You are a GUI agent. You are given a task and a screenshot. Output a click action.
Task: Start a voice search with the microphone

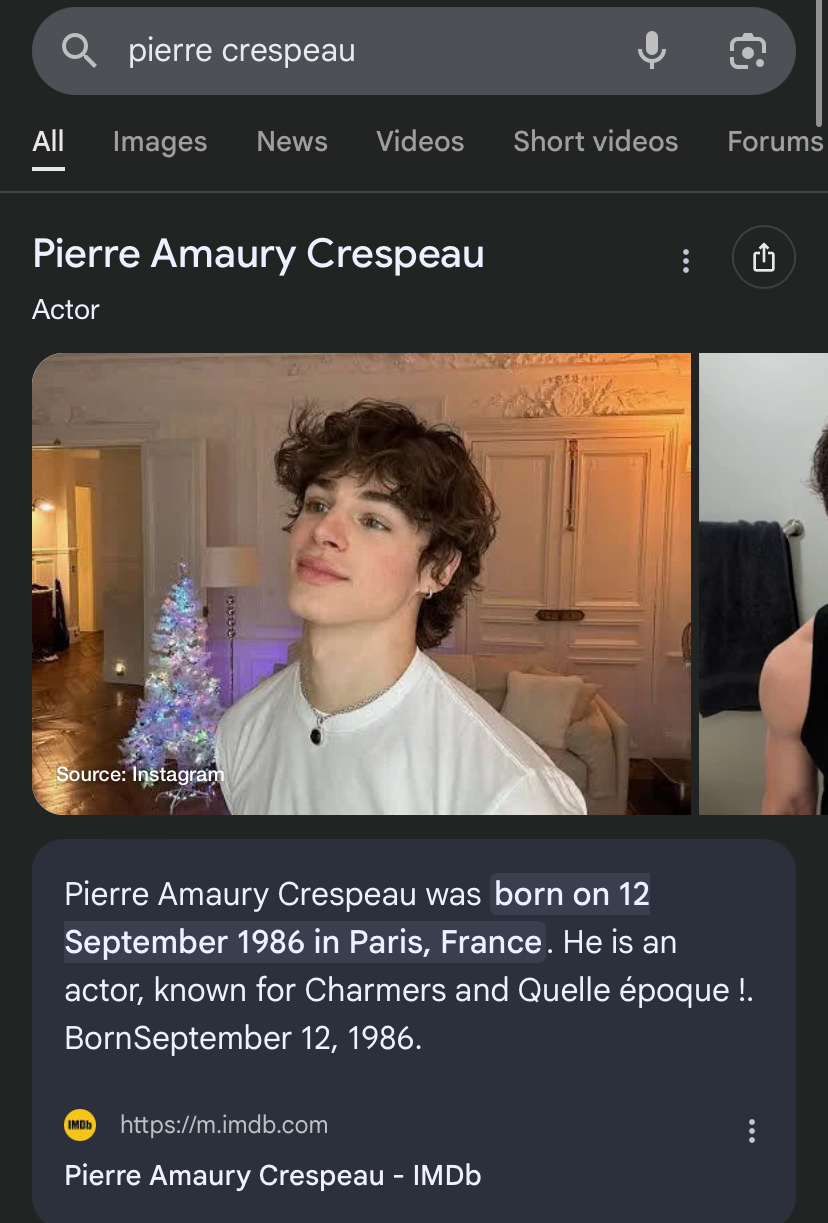click(651, 51)
